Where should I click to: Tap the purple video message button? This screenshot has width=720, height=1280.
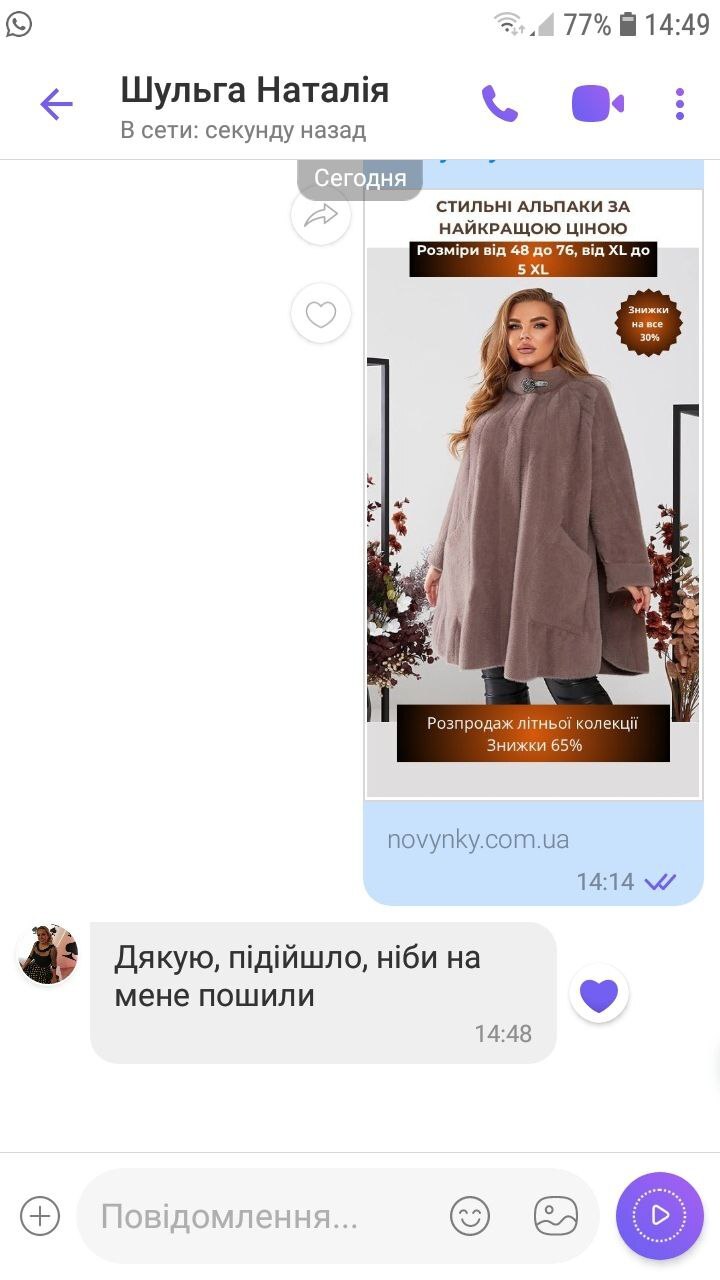(660, 1215)
